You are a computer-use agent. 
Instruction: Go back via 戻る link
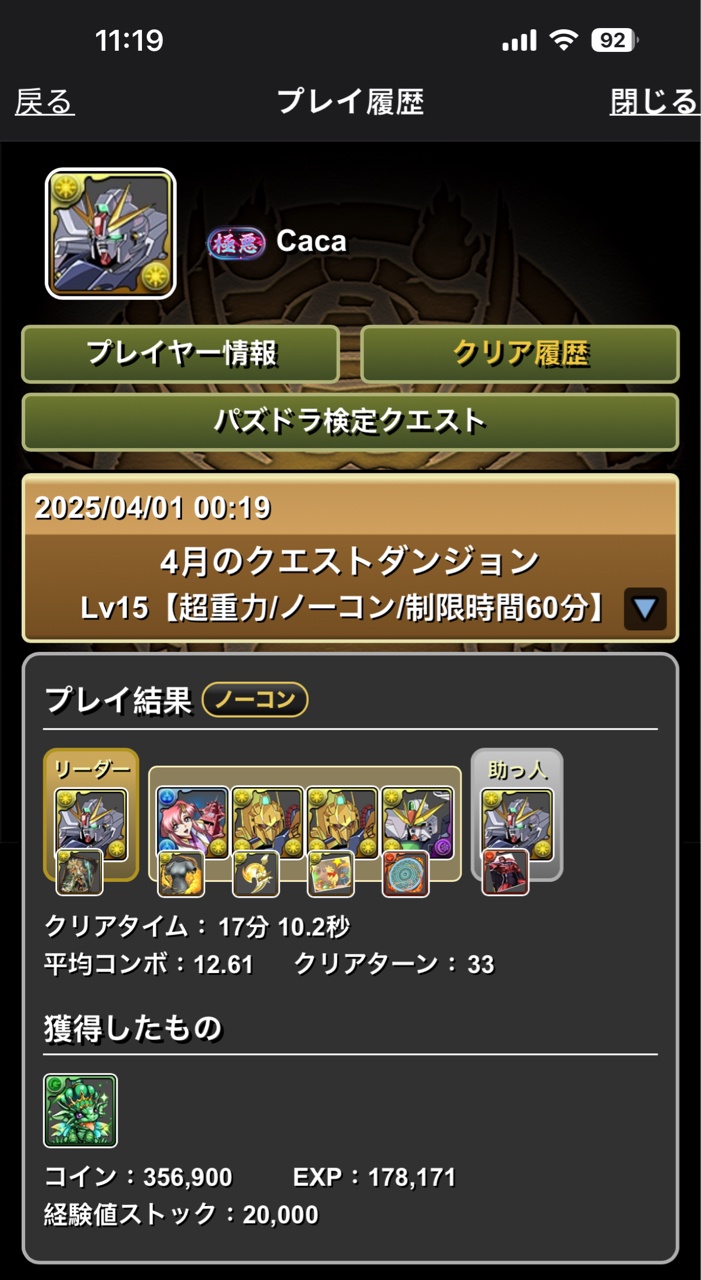click(45, 101)
